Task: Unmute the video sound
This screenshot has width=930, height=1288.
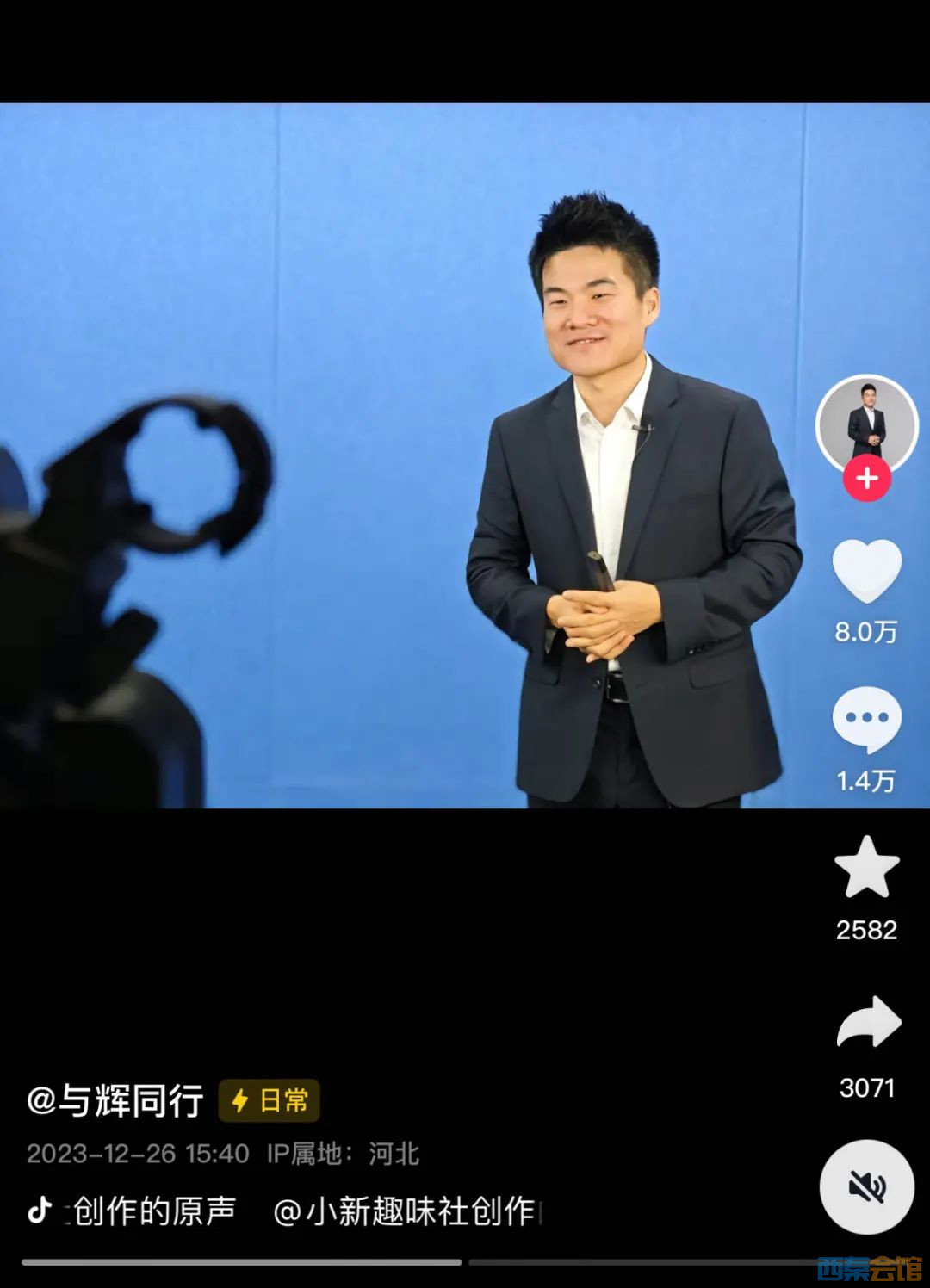Action: click(866, 1186)
